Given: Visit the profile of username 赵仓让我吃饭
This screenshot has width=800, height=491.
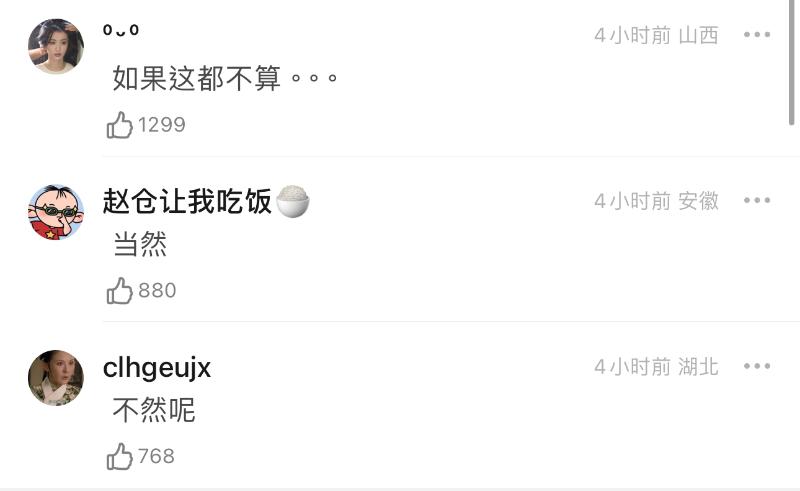Looking at the screenshot, I should pos(187,201).
